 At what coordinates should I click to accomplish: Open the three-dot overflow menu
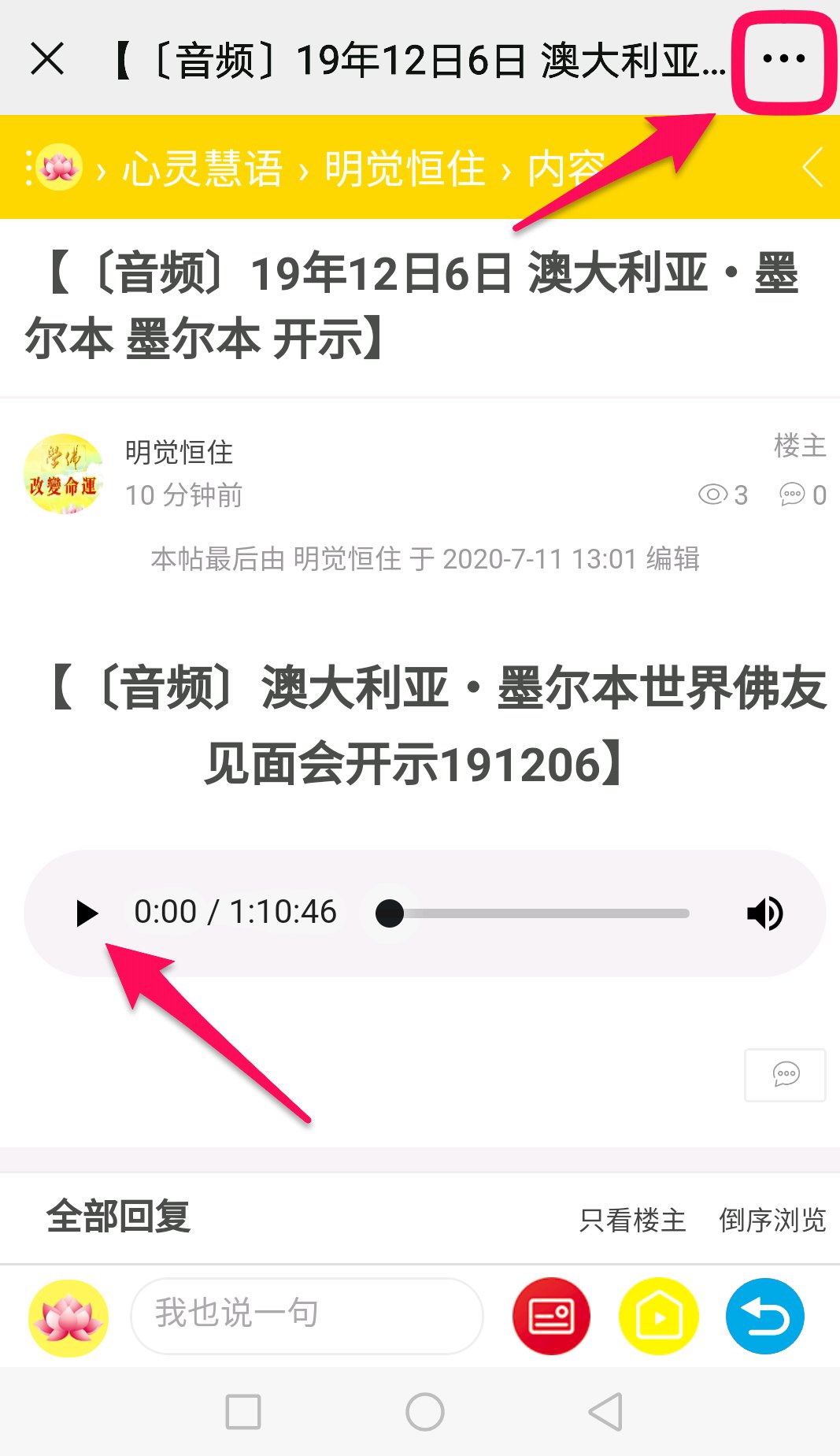[783, 59]
